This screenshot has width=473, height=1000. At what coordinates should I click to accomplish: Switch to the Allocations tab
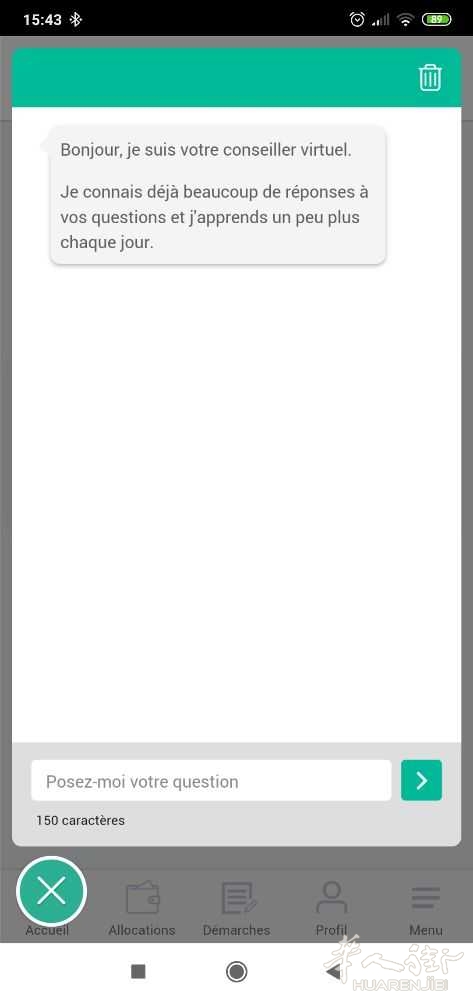pyautogui.click(x=142, y=908)
